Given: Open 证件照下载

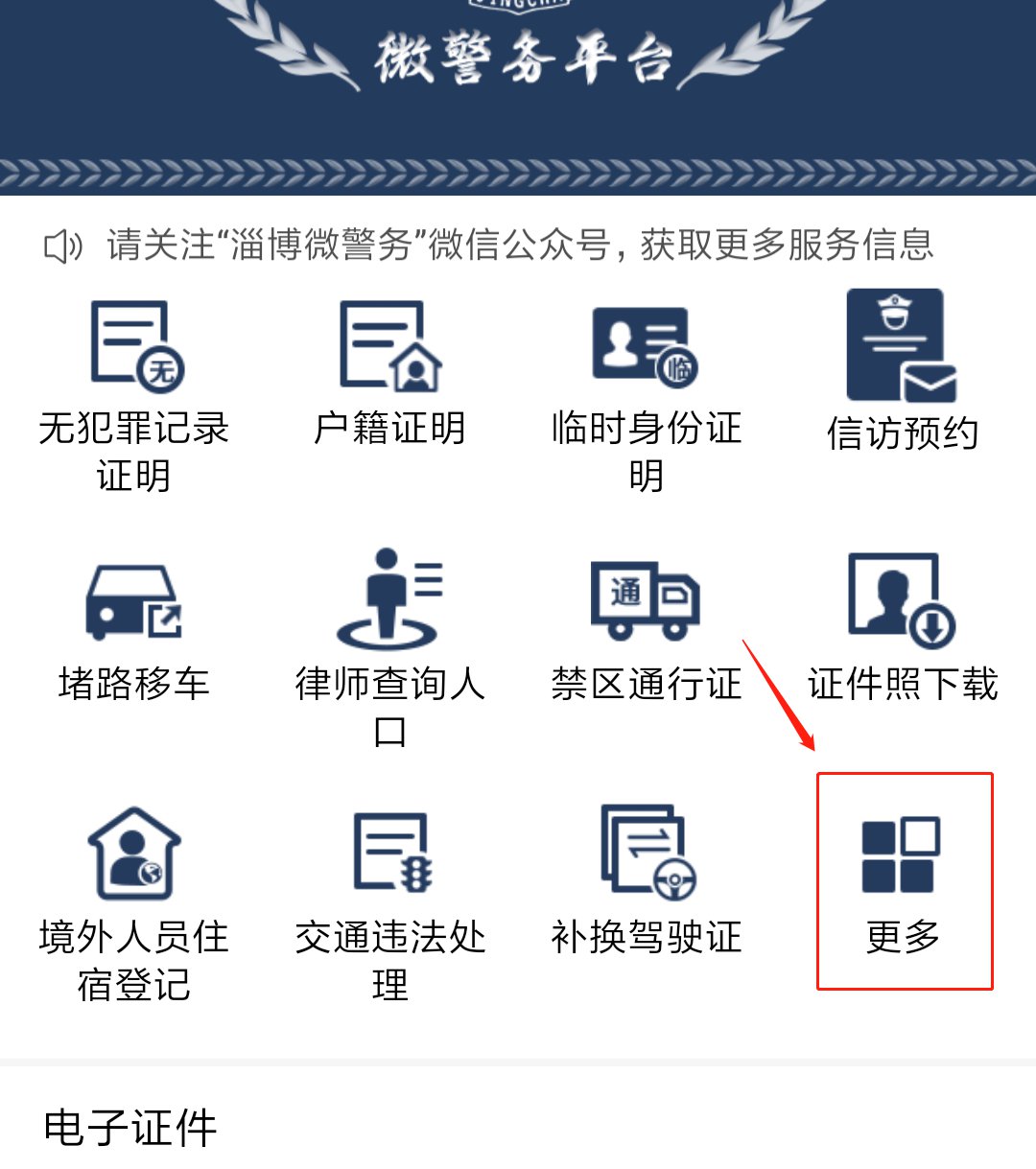Looking at the screenshot, I should (x=902, y=628).
